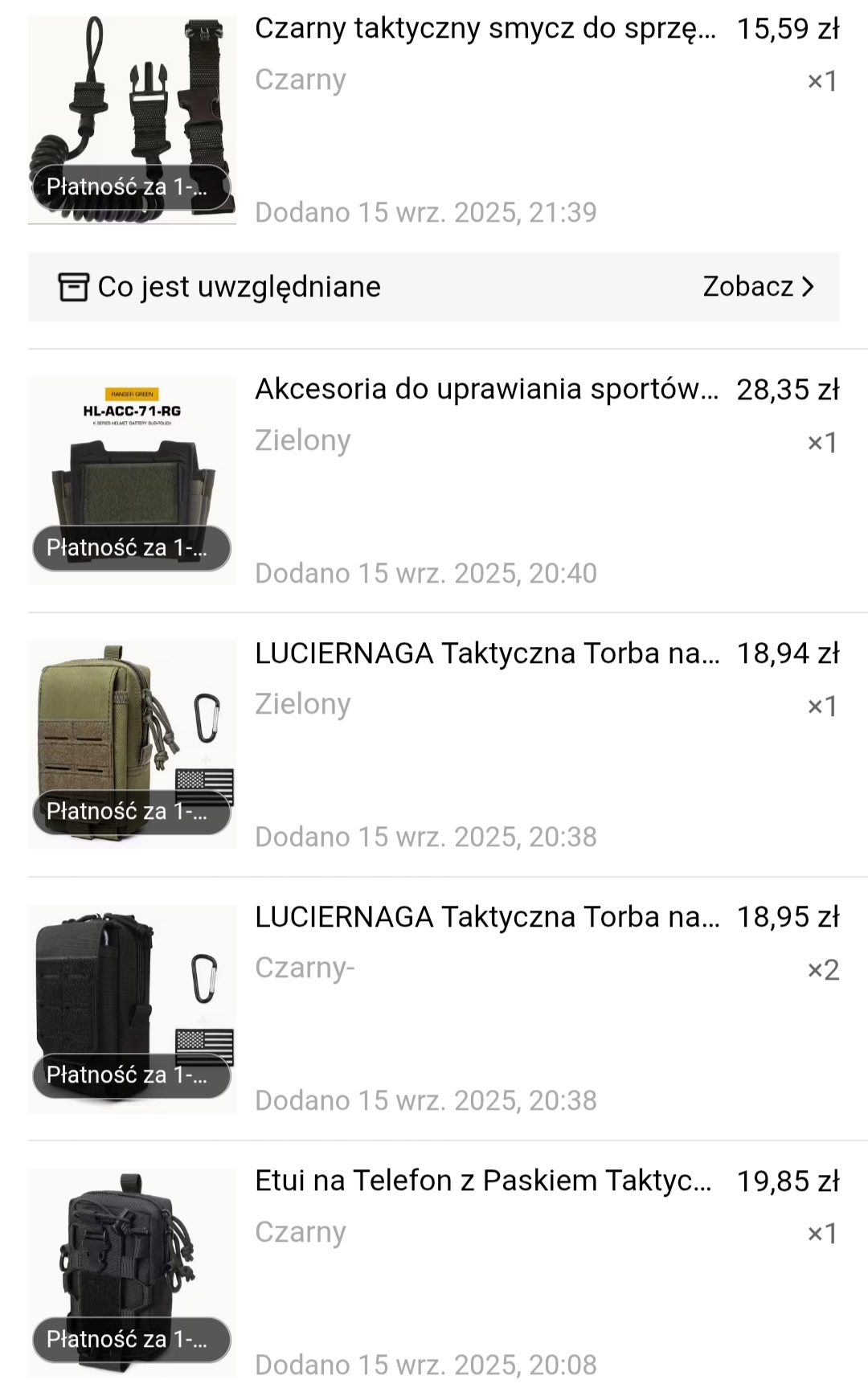Open 'Co jest uwzględniane' Zobacz link
Screen dimensions: 868x1384
pos(758,287)
